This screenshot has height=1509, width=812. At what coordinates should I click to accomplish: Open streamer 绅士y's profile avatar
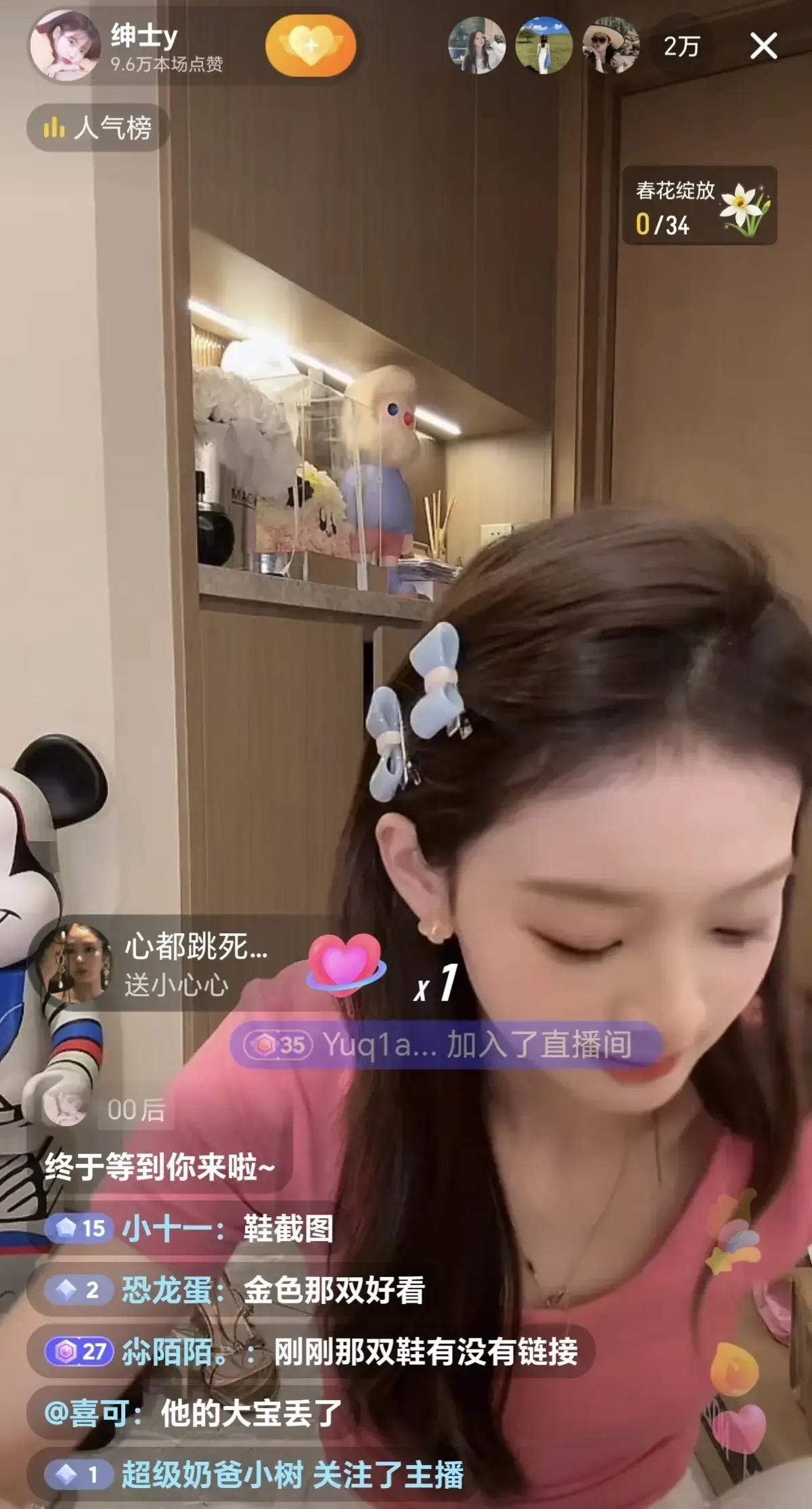pos(66,46)
